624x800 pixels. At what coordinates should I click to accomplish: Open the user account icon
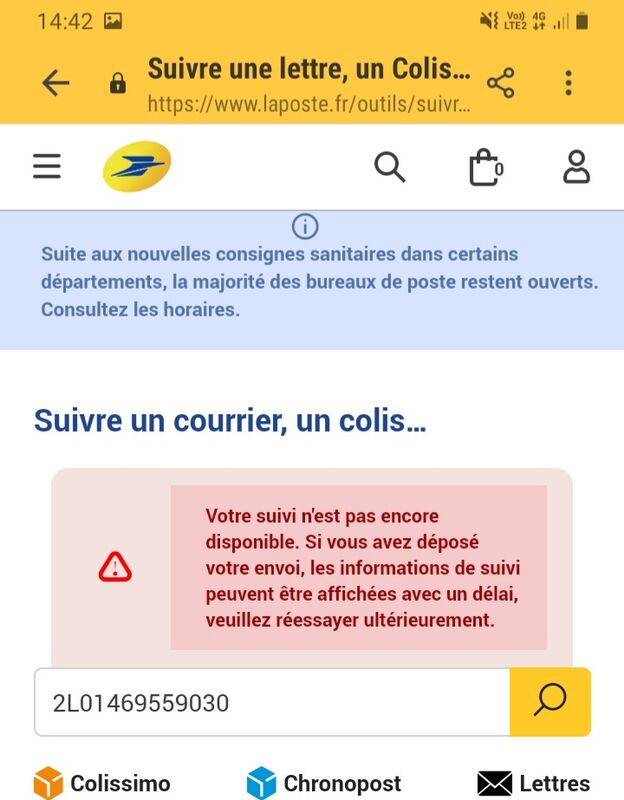tap(577, 167)
